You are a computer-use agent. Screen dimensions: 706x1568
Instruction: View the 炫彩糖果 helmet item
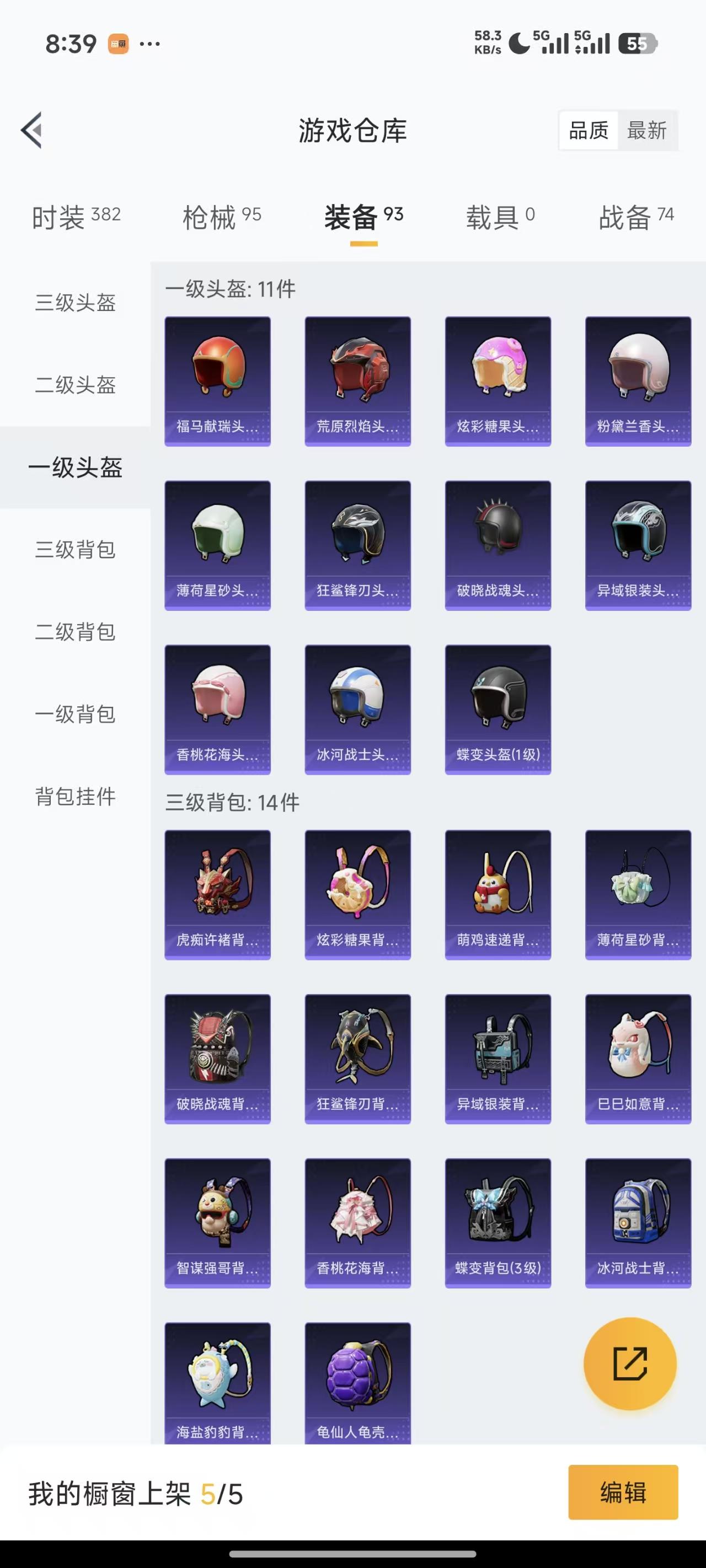498,381
